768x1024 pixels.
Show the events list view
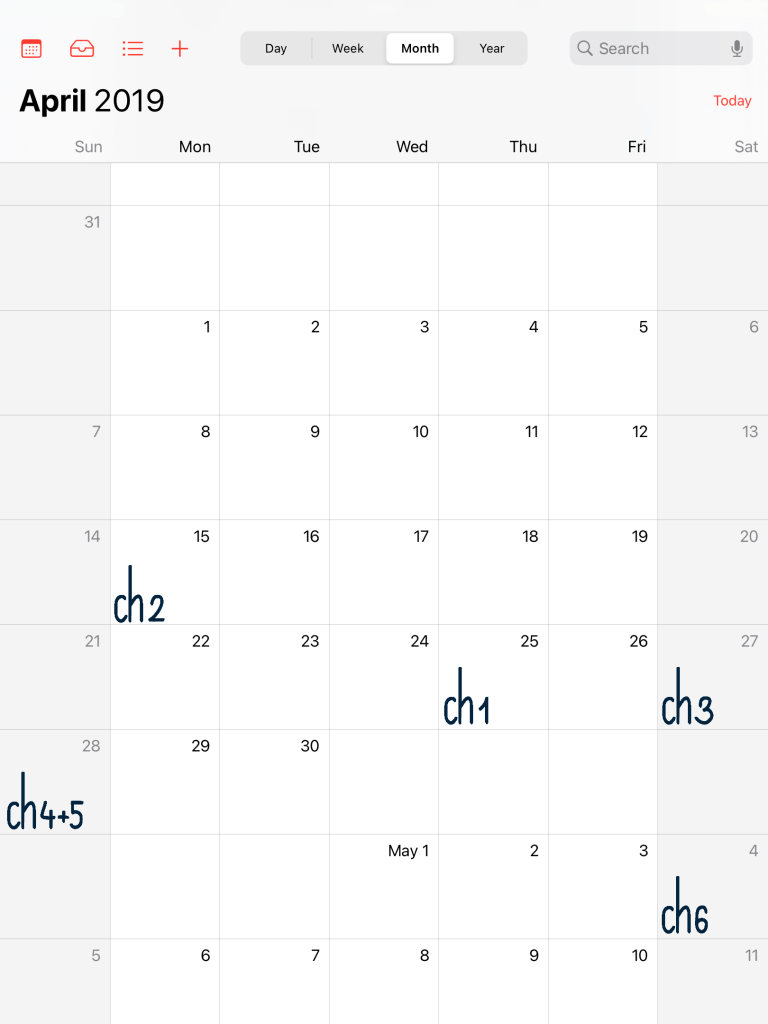click(x=132, y=48)
